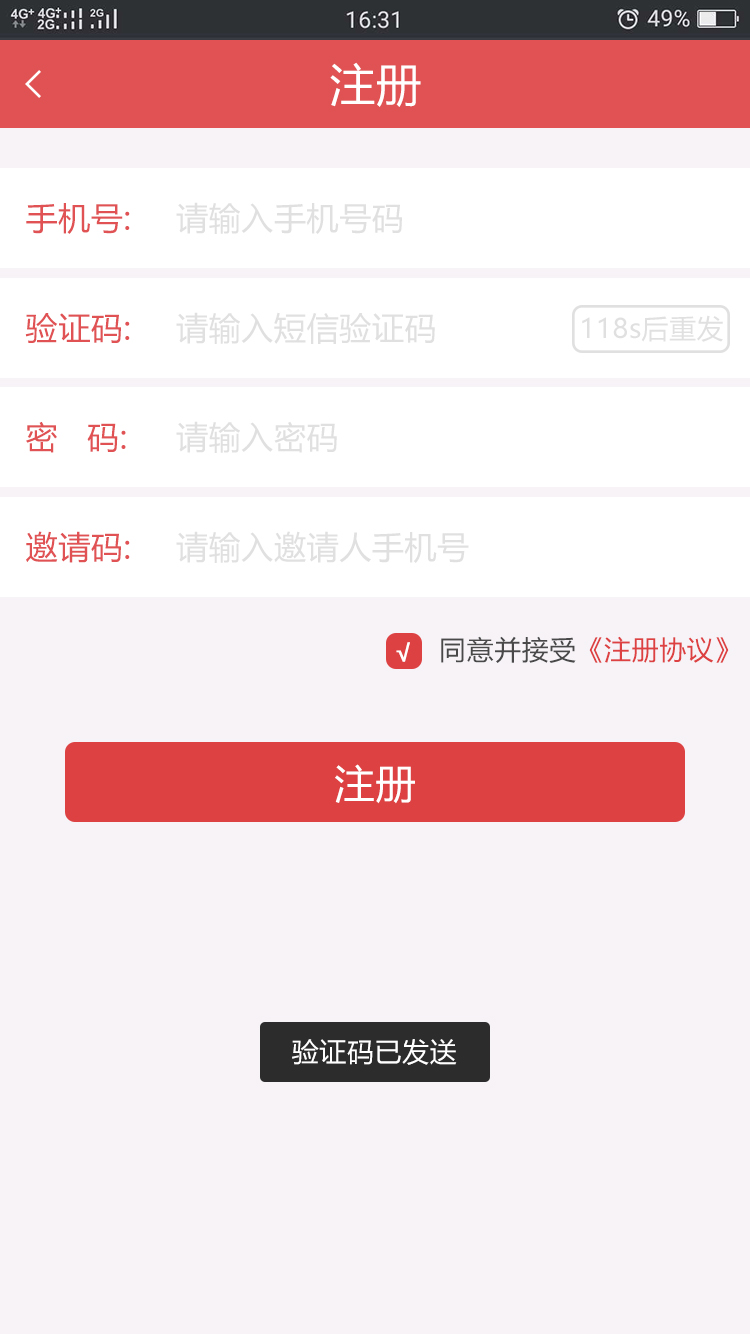This screenshot has width=750, height=1334.
Task: Tap the 118s resend countdown button
Action: (651, 329)
